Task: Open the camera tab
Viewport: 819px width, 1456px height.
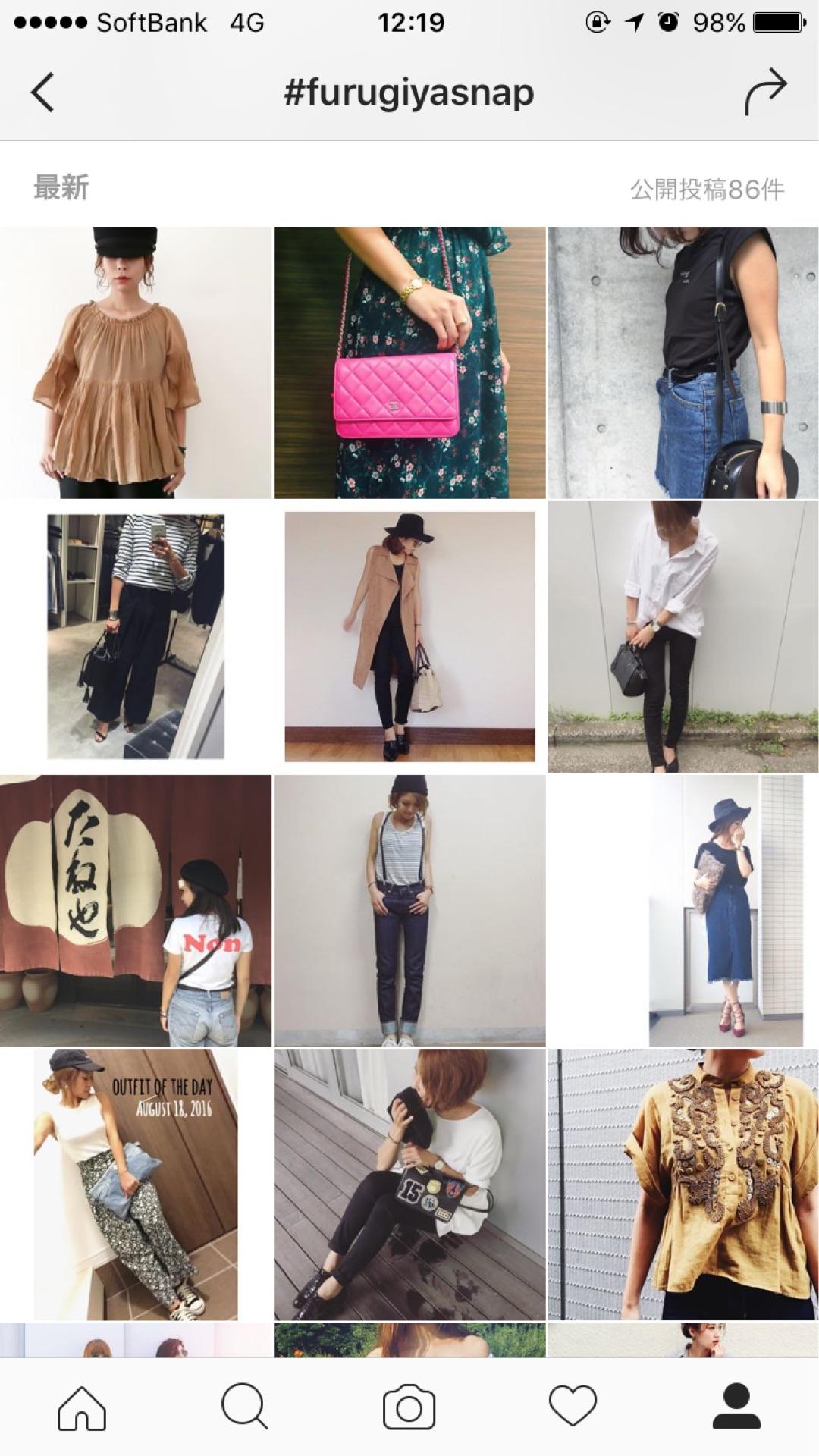Action: pyautogui.click(x=409, y=1407)
